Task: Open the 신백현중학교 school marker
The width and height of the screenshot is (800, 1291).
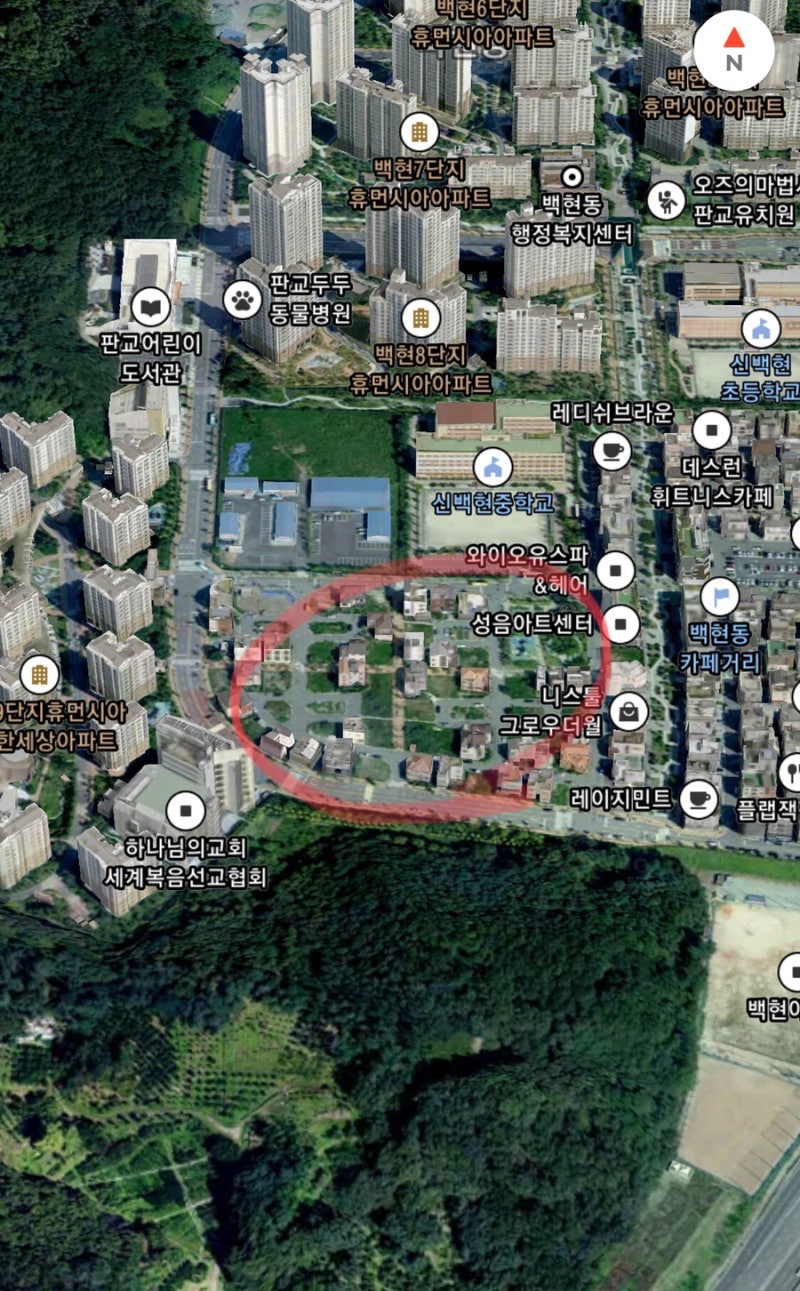Action: click(492, 467)
